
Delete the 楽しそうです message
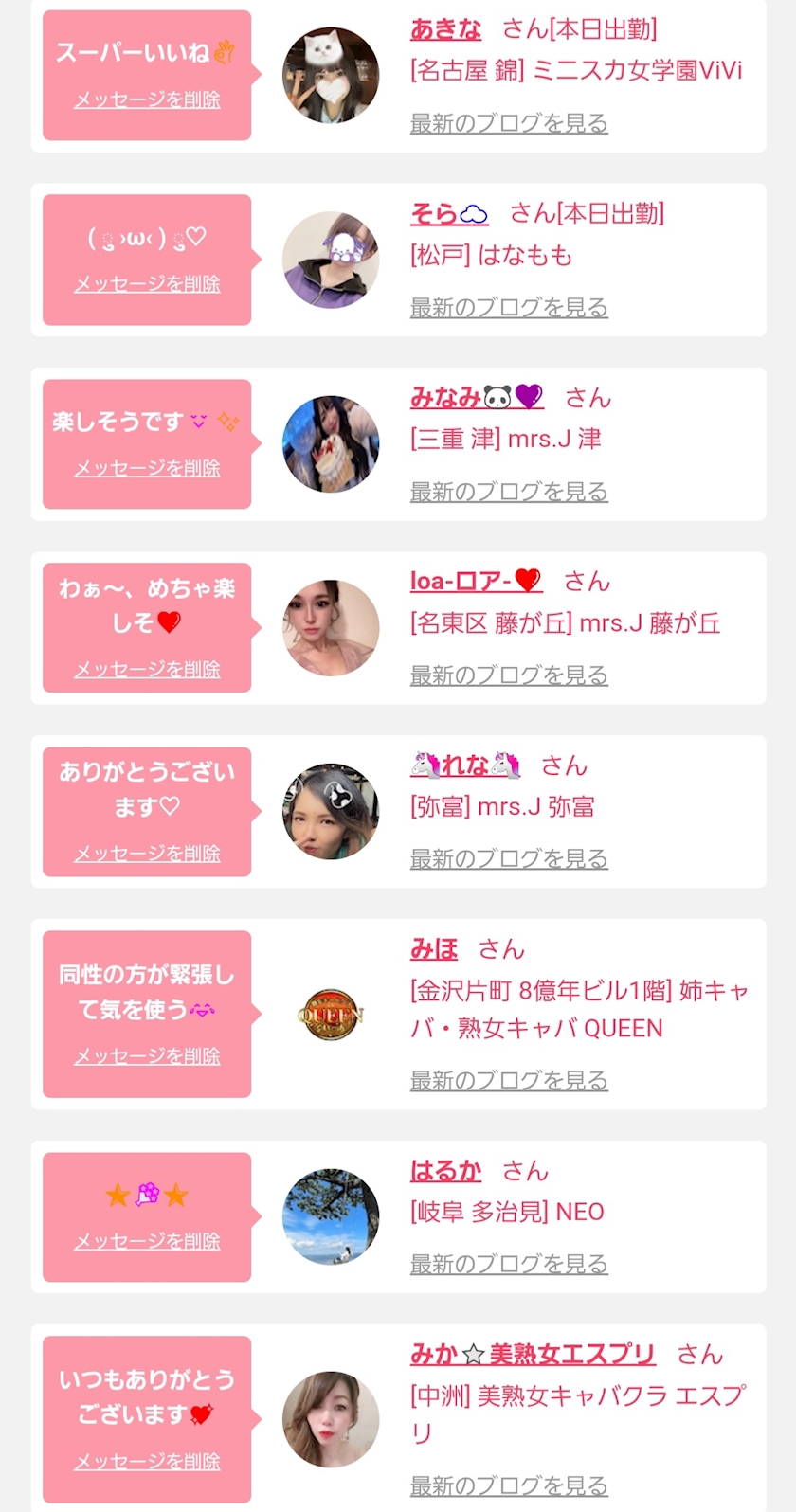pos(147,468)
